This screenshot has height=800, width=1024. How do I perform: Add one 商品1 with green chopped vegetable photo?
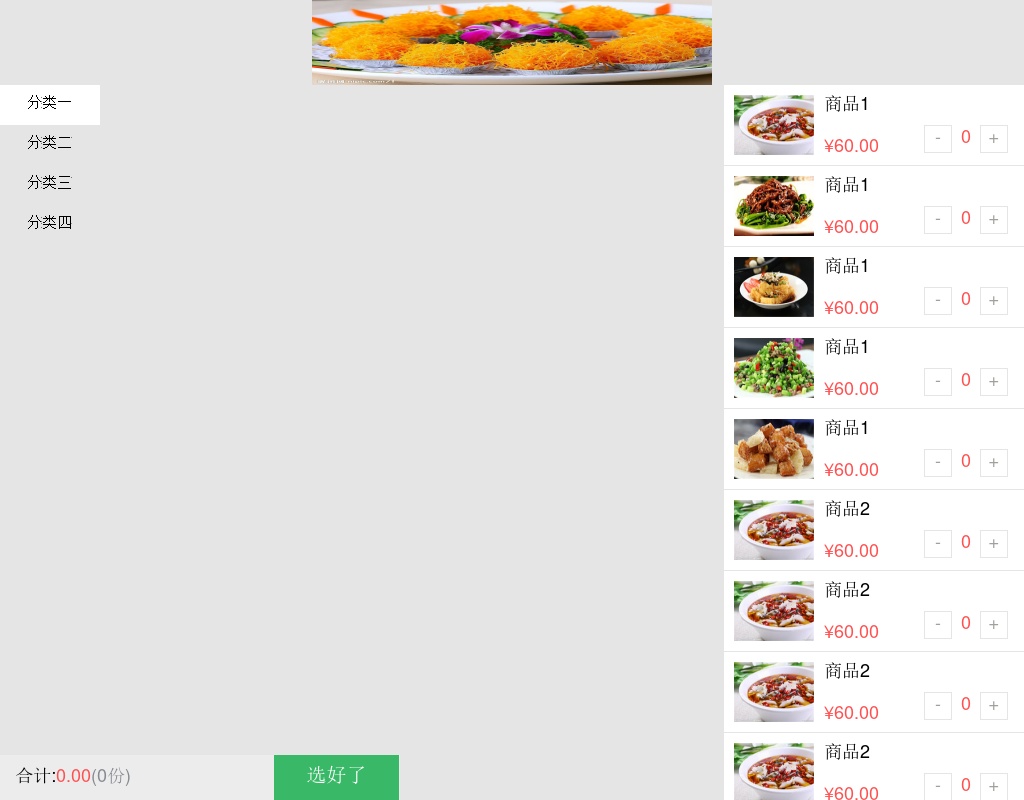pyautogui.click(x=993, y=381)
